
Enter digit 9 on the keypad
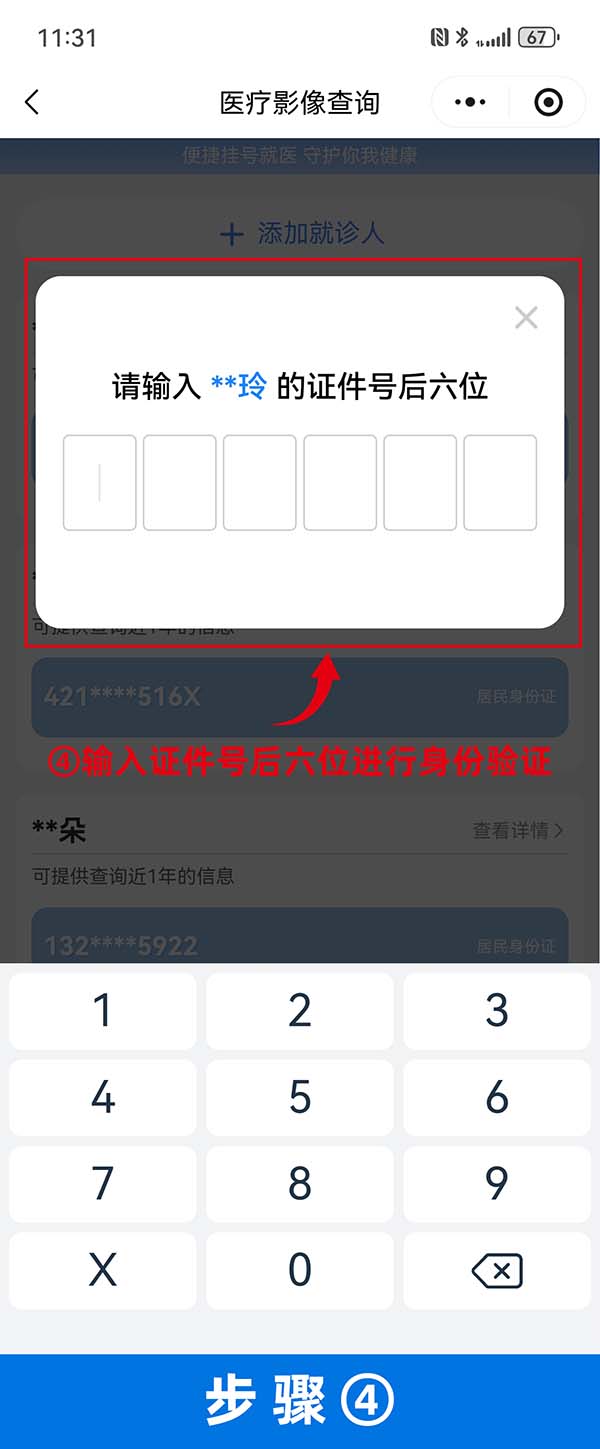(497, 1184)
